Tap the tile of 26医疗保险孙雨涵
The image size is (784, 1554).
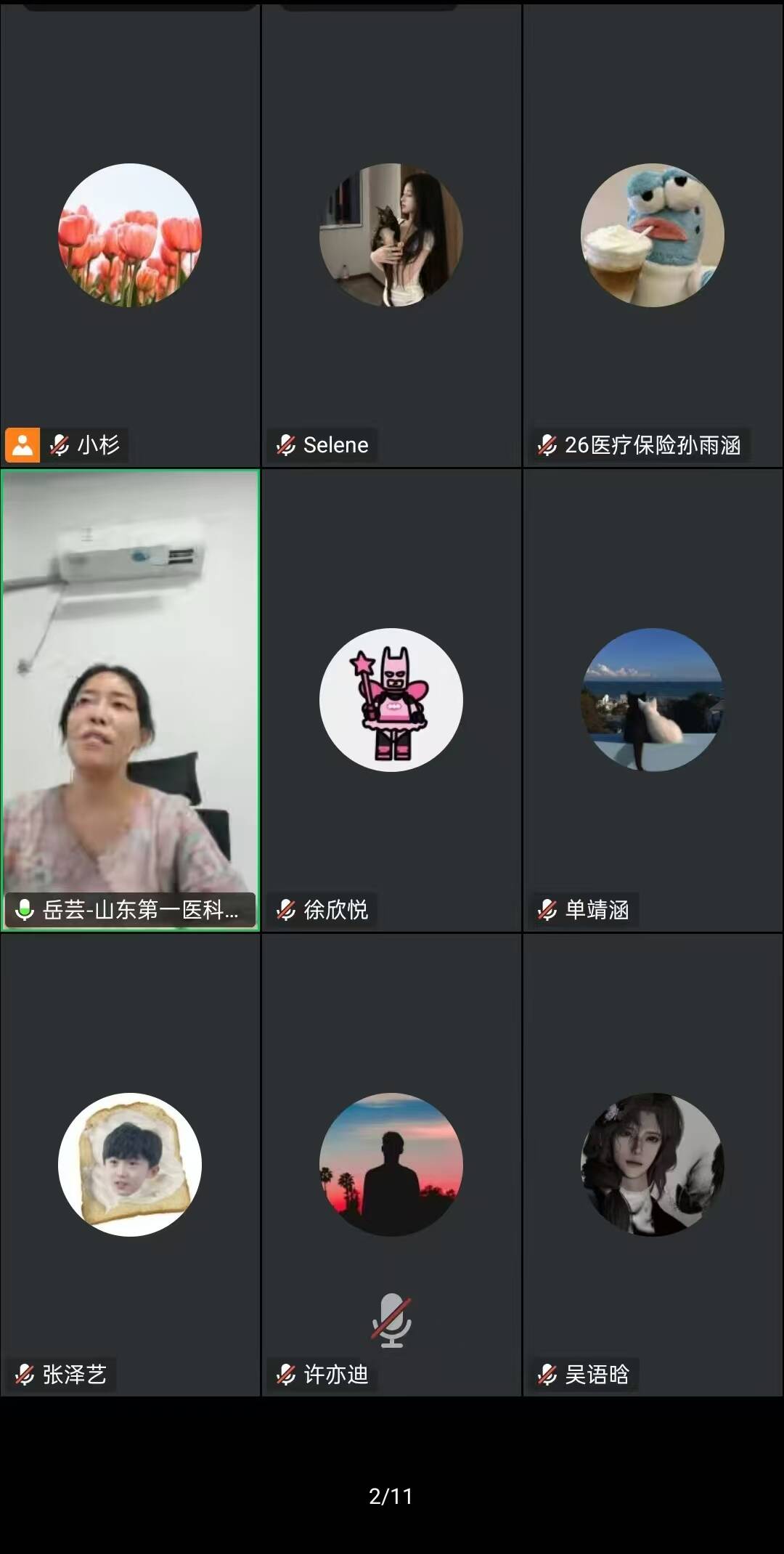(653, 235)
